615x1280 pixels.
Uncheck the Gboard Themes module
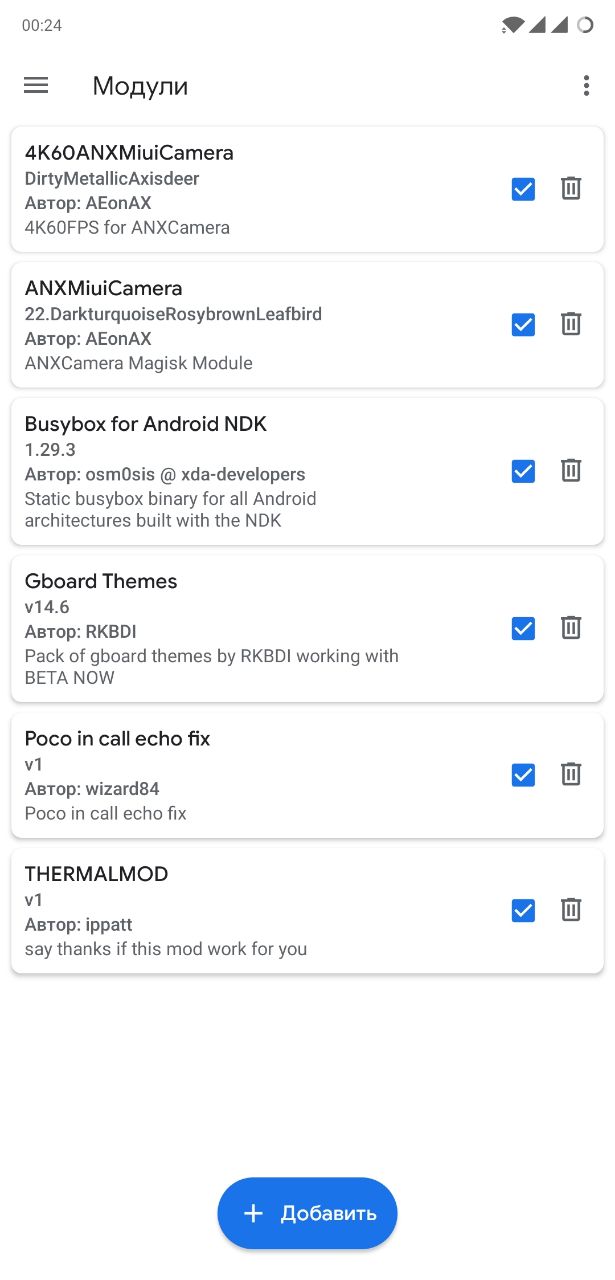pos(523,629)
